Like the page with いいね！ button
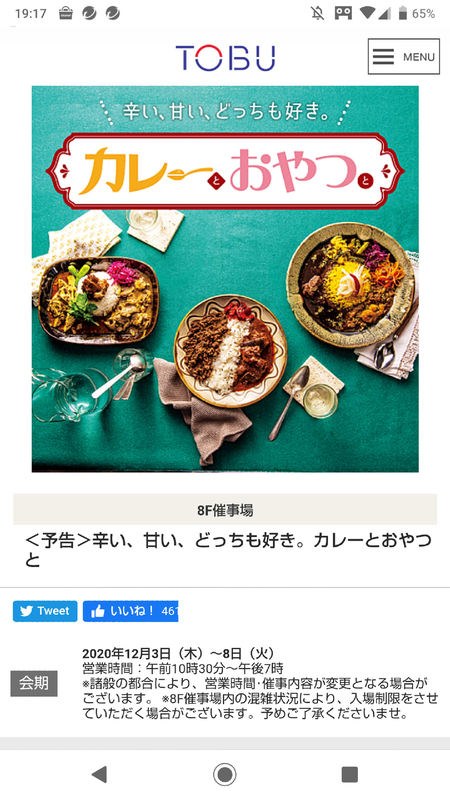This screenshot has width=450, height=800. point(131,611)
